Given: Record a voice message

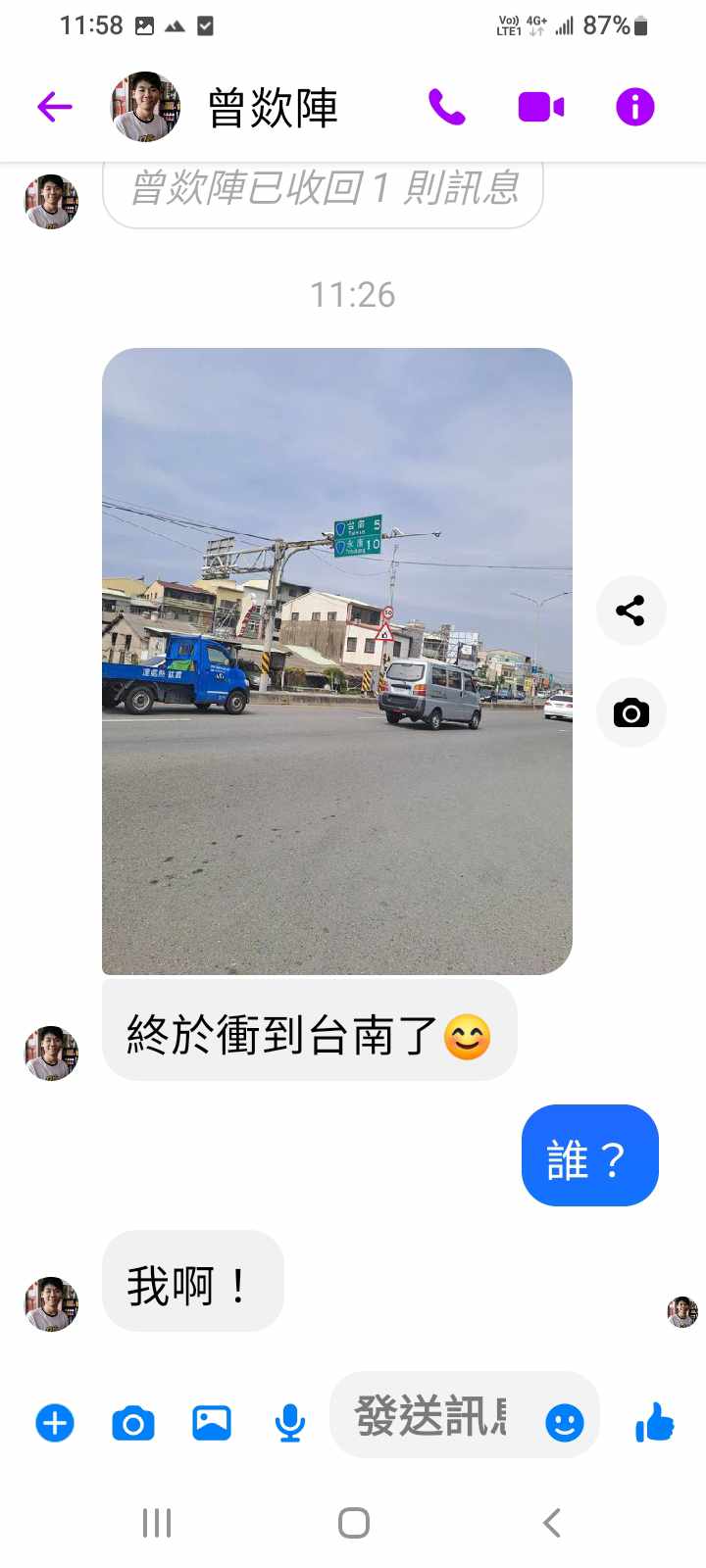Looking at the screenshot, I should point(289,1422).
